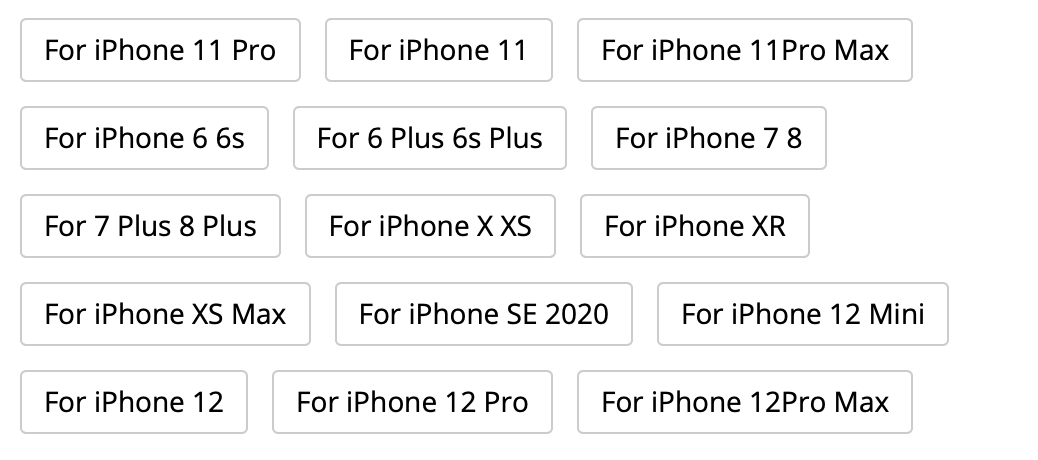Select For 7 Plus 8 Plus

[x=150, y=226]
